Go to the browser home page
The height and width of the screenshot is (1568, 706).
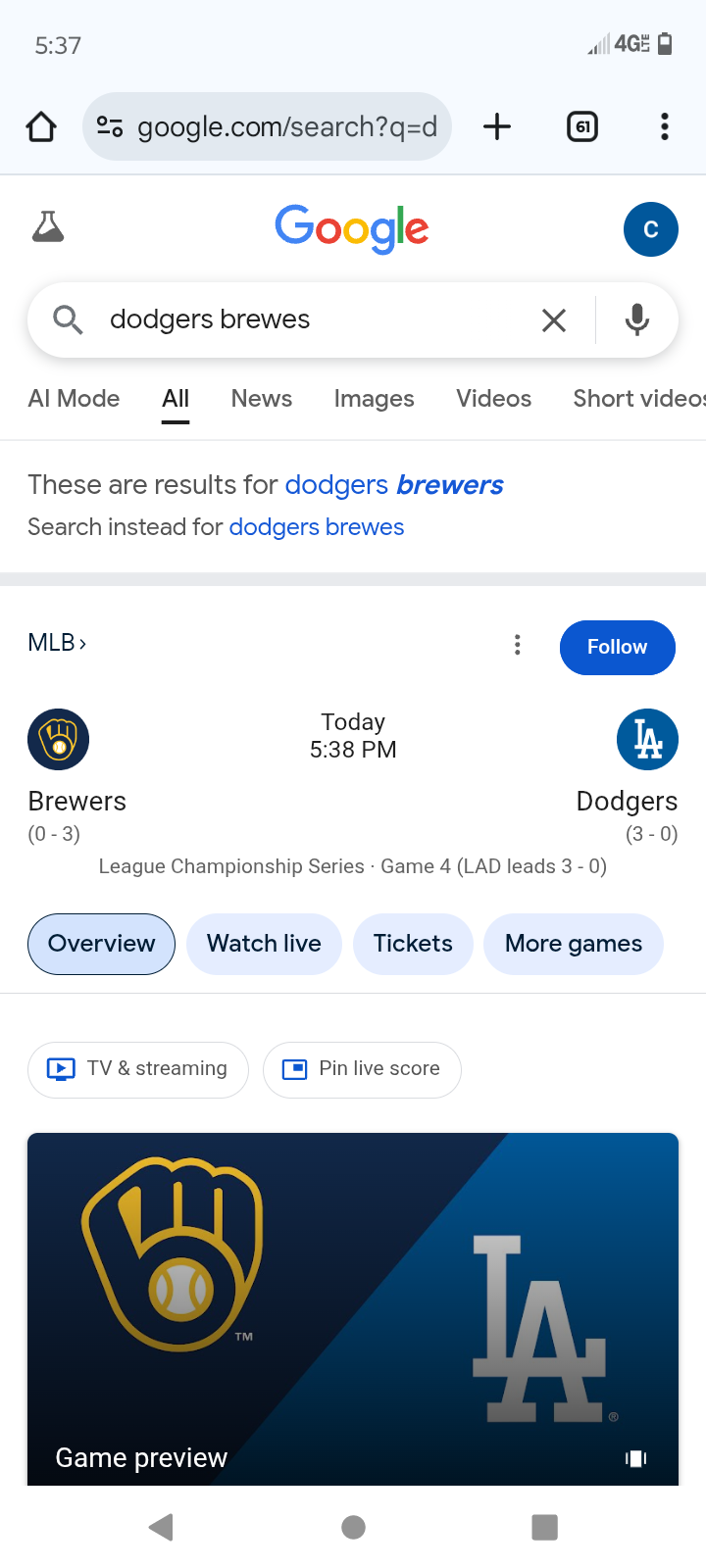[41, 126]
